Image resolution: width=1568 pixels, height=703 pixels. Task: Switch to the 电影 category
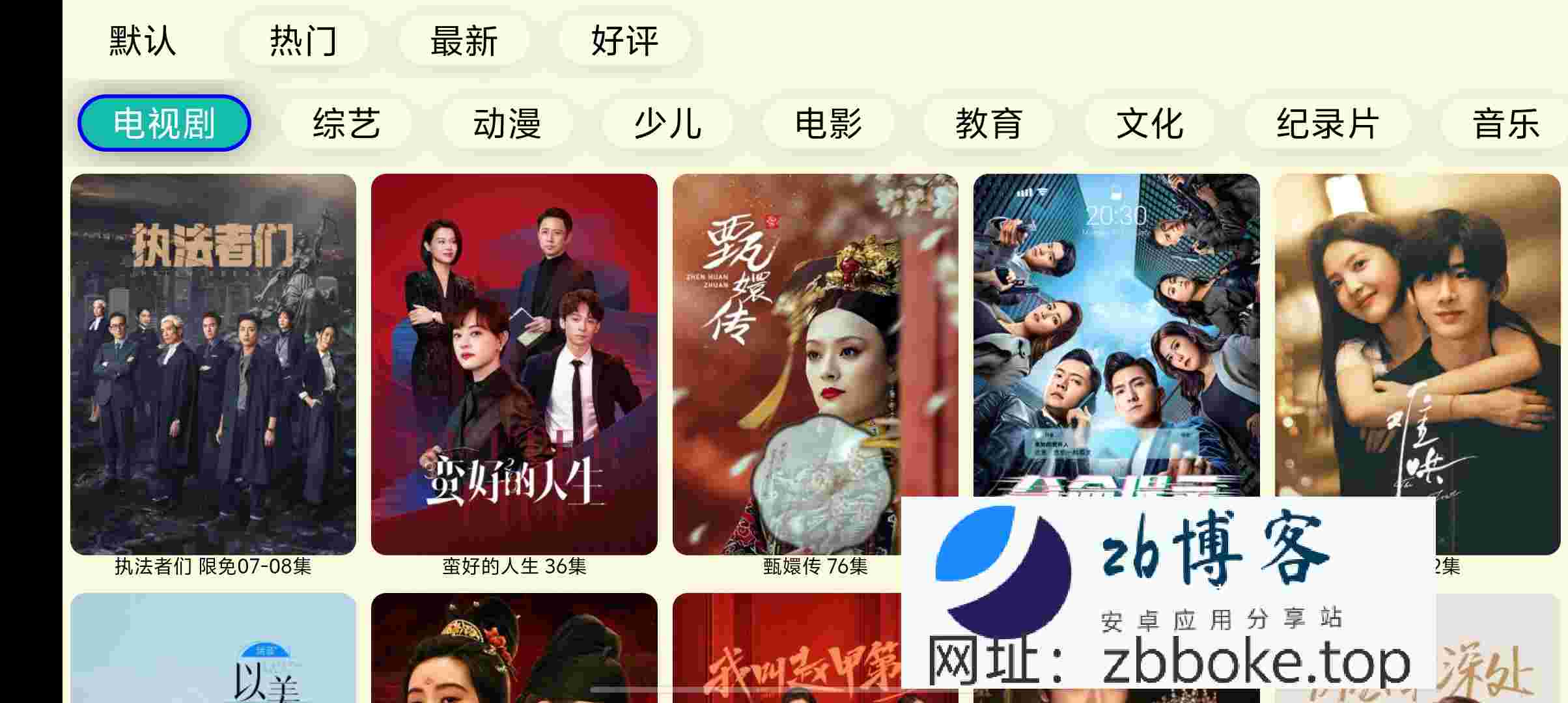(828, 123)
